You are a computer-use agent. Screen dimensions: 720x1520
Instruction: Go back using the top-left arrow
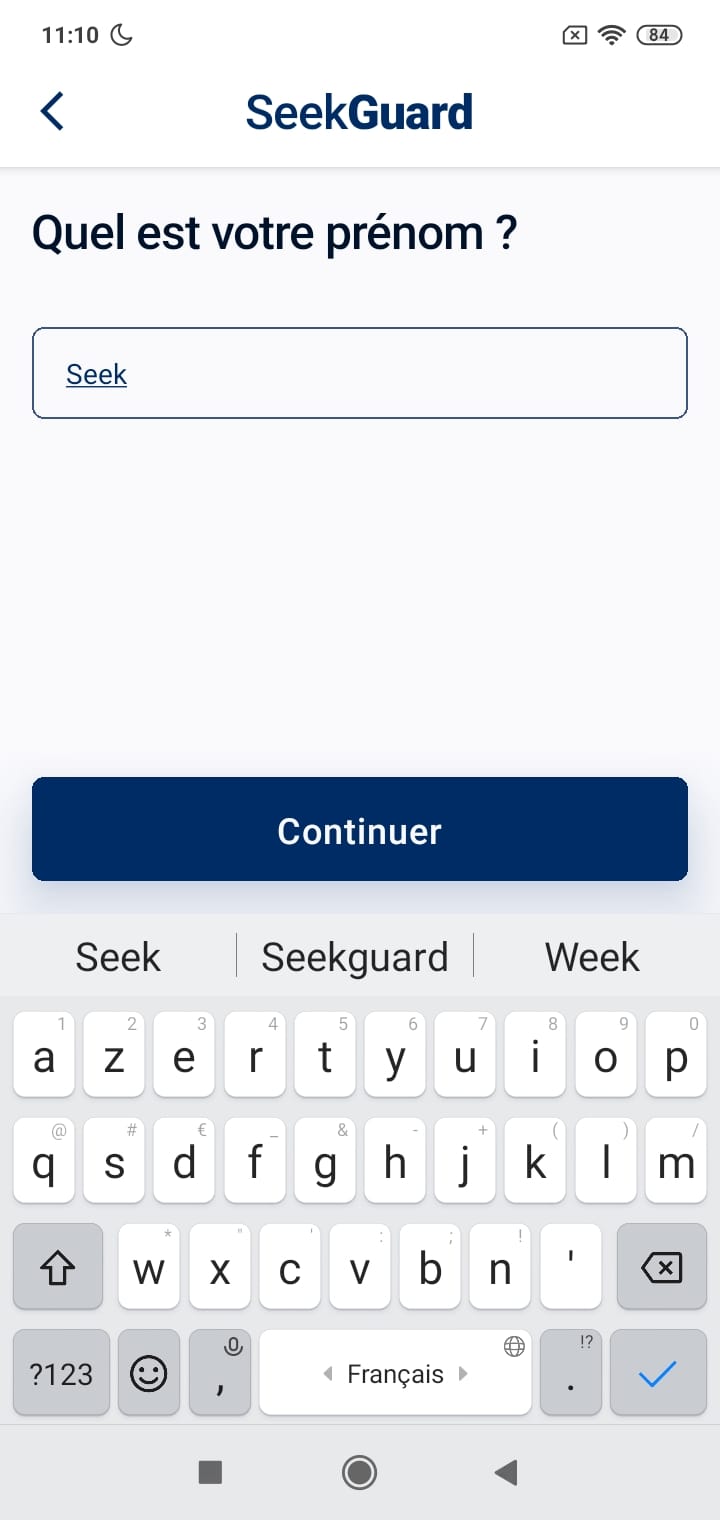[x=52, y=111]
